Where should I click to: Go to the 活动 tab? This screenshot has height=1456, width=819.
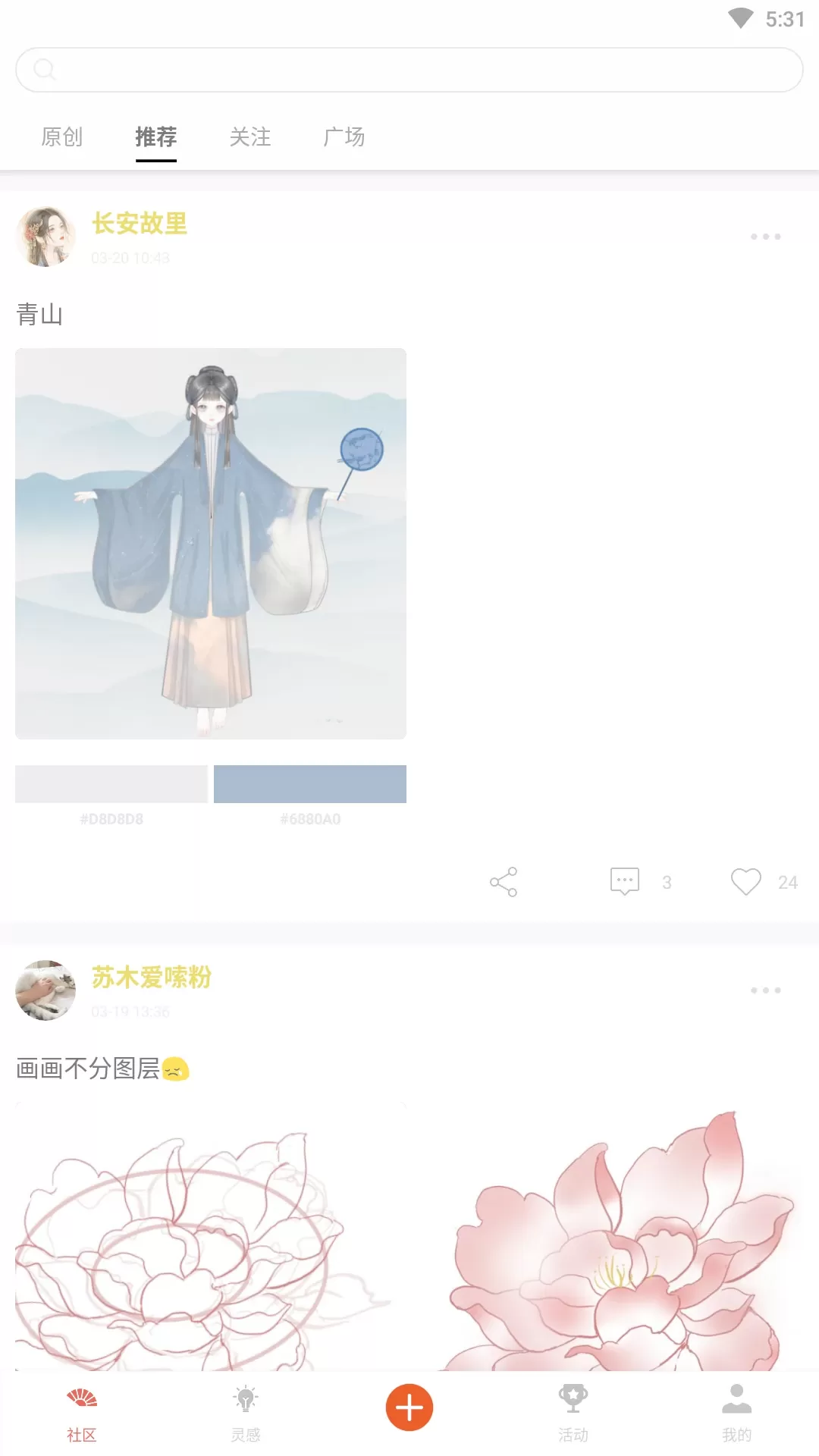[x=573, y=1412]
